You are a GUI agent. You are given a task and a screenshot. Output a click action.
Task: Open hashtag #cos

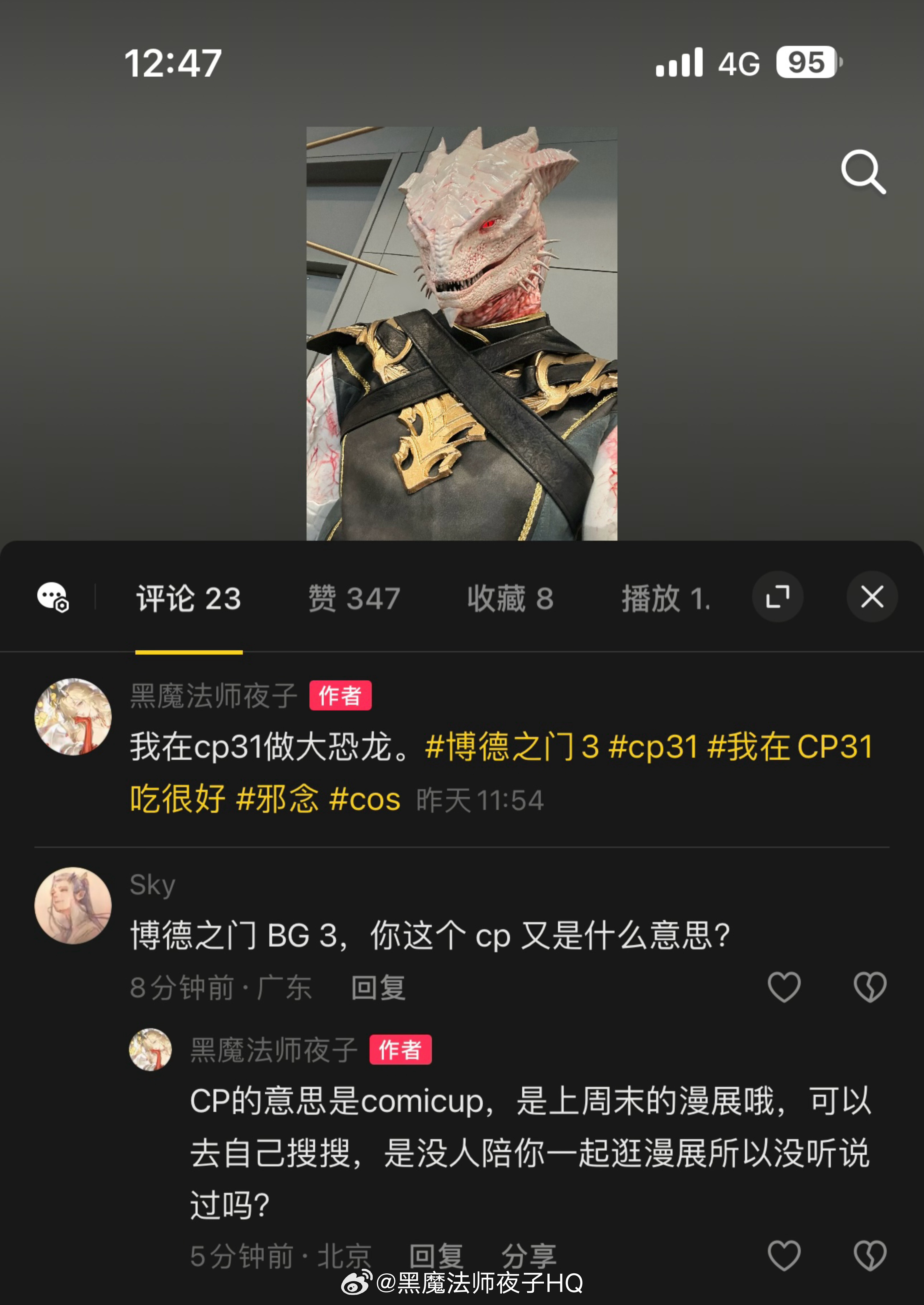[365, 799]
